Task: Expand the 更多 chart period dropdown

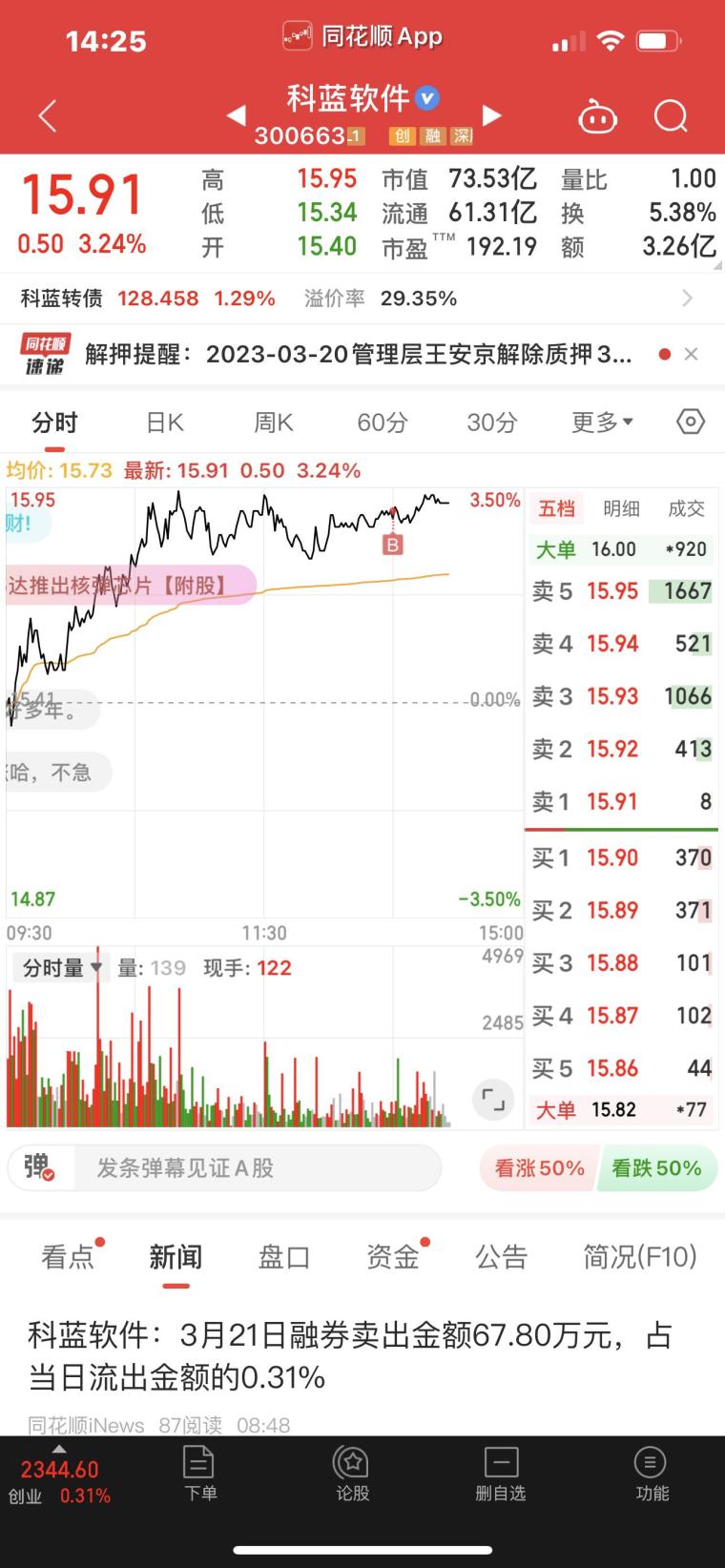Action: pos(602,423)
